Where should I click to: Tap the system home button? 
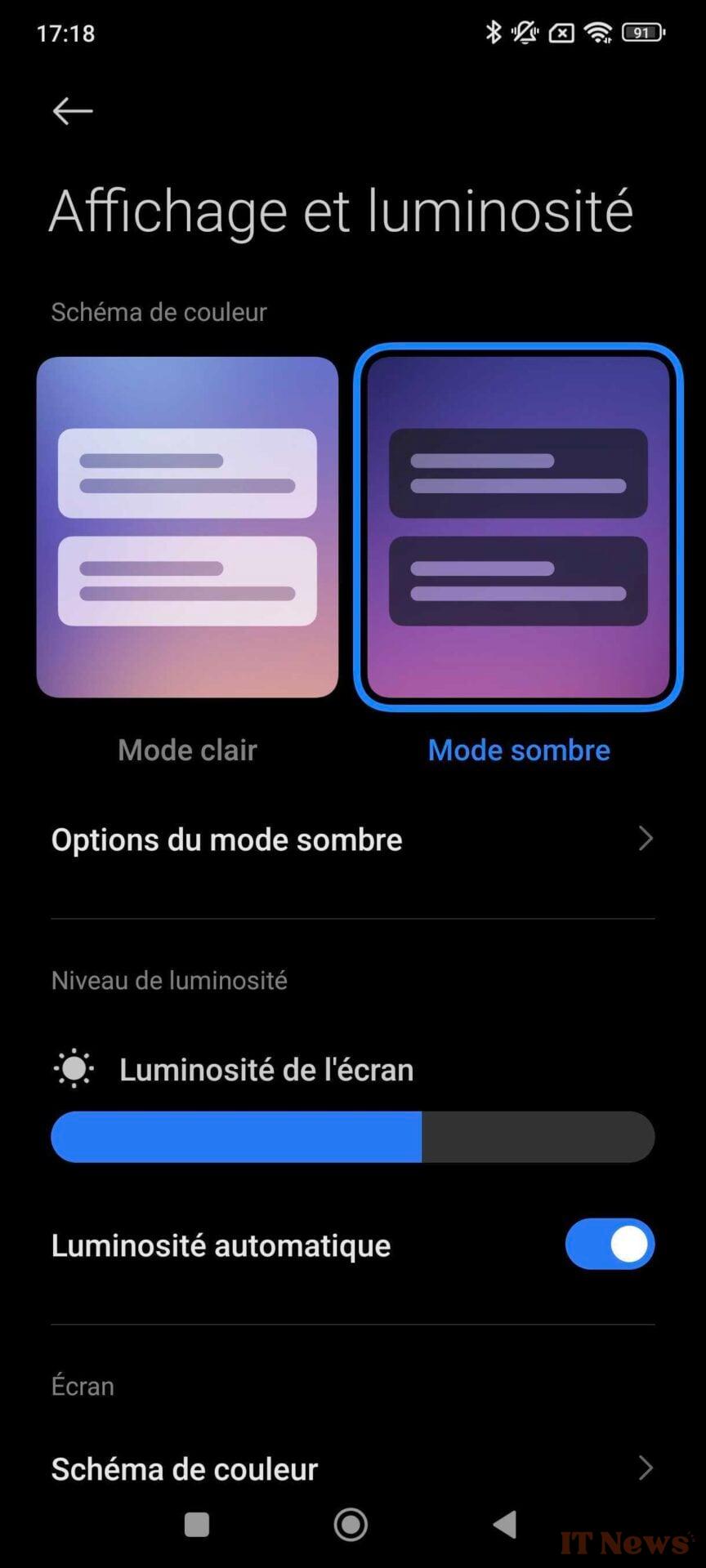tap(351, 1524)
